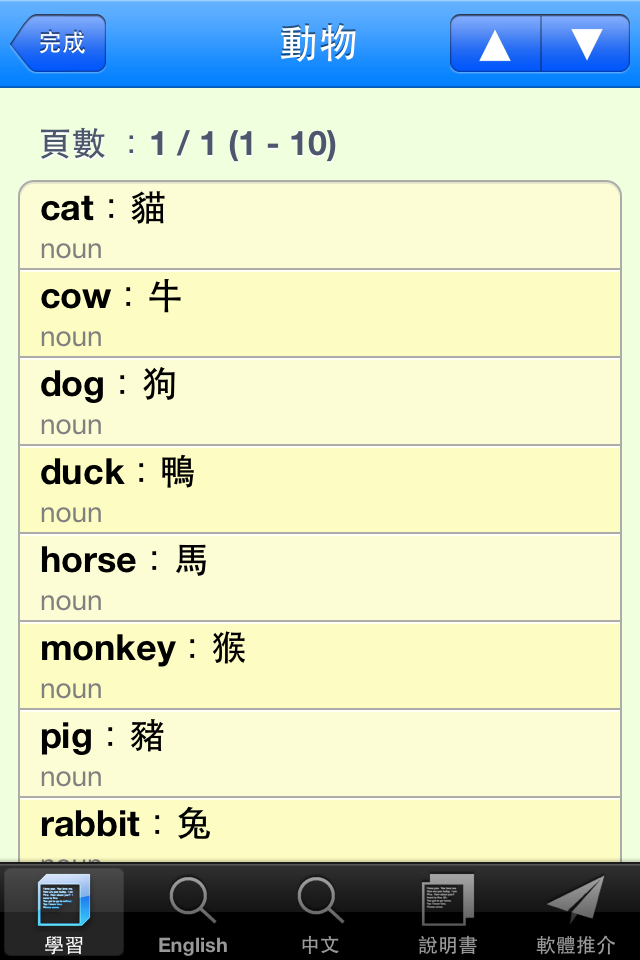Open the horse 馬 word entry
The image size is (640, 960).
click(320, 577)
